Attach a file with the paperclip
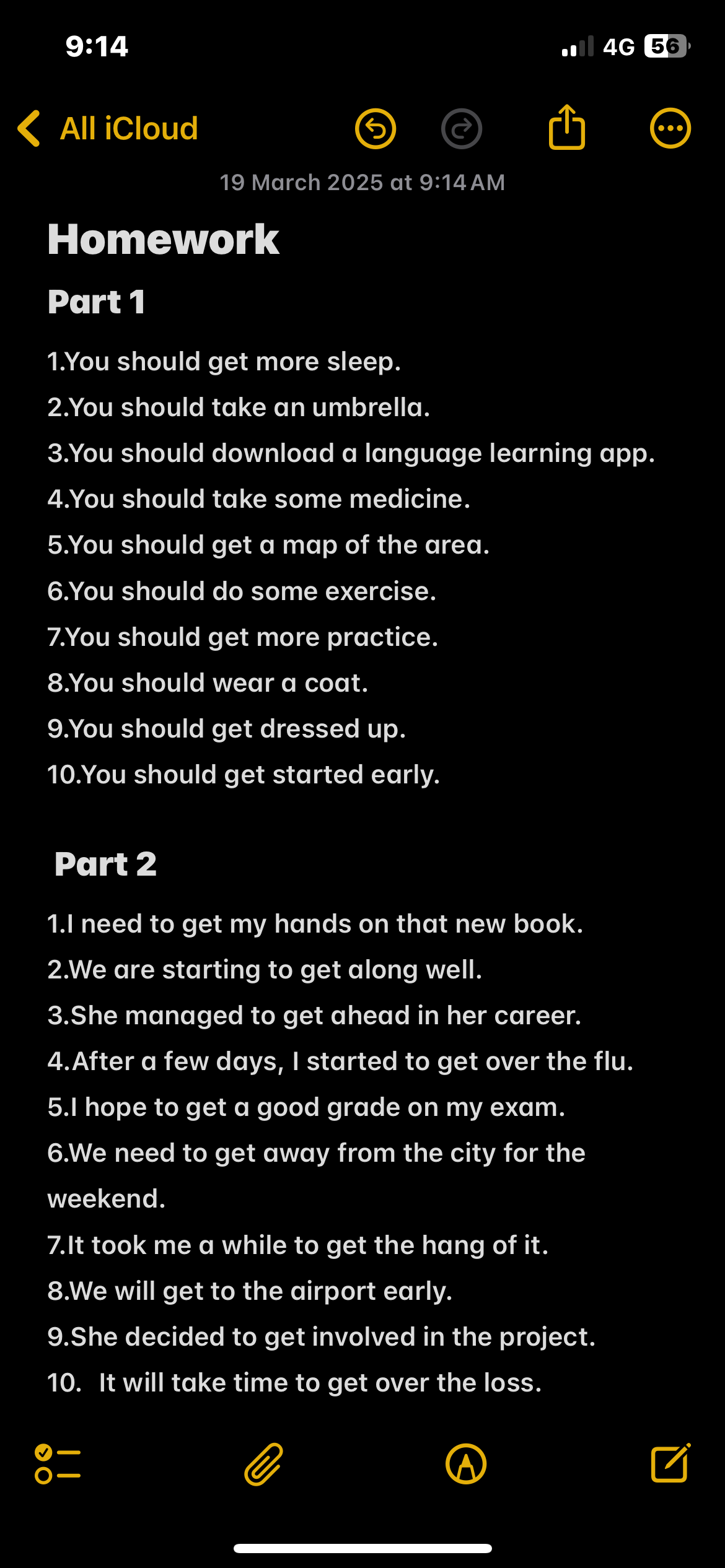Viewport: 725px width, 1568px height. 264,1464
